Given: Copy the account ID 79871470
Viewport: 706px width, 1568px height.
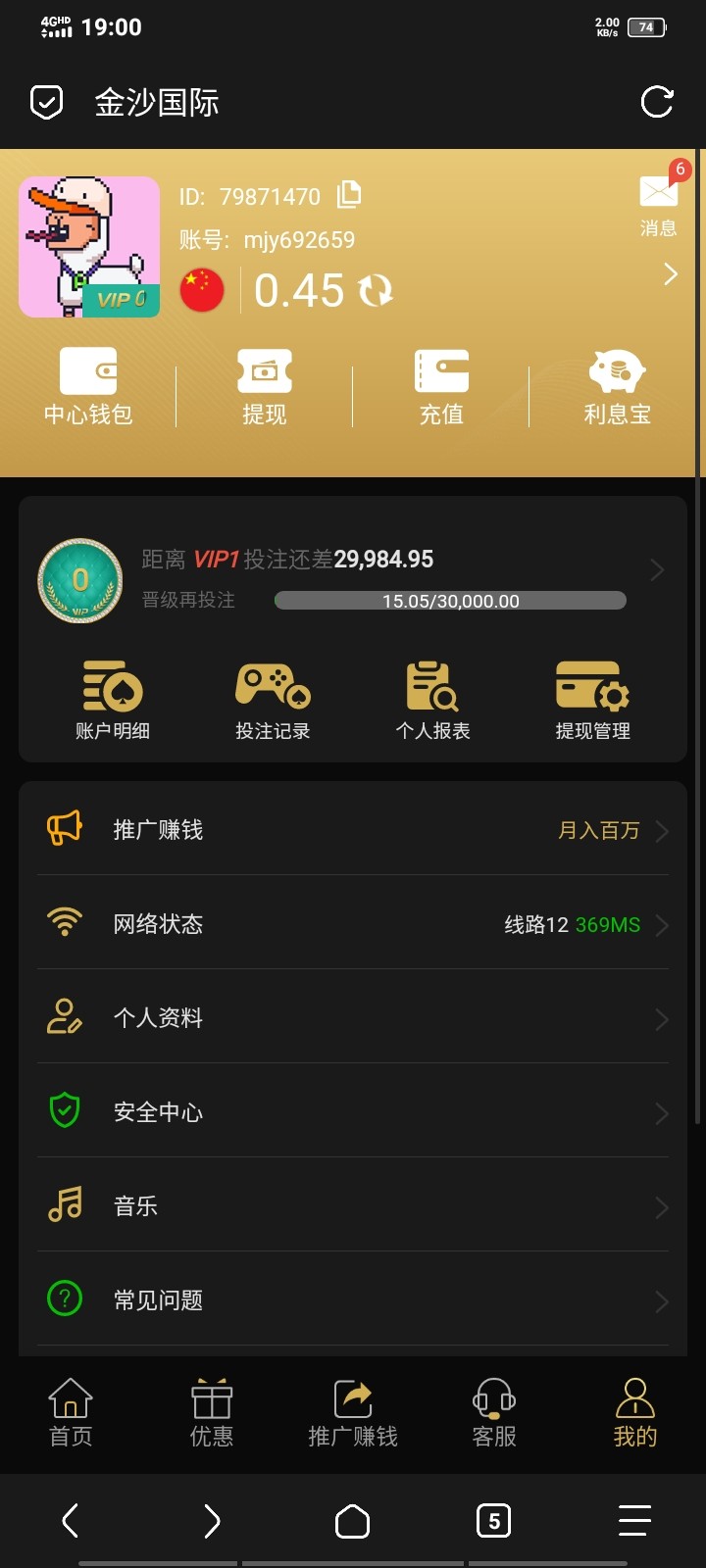Looking at the screenshot, I should [x=349, y=195].
